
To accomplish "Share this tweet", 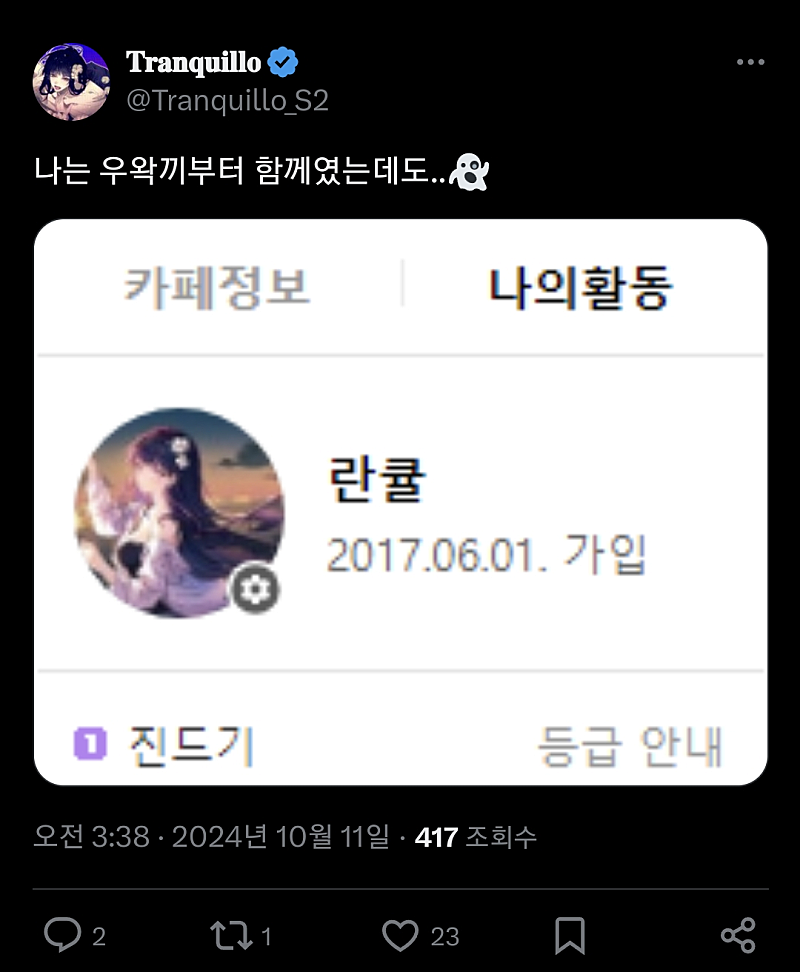I will [738, 936].
